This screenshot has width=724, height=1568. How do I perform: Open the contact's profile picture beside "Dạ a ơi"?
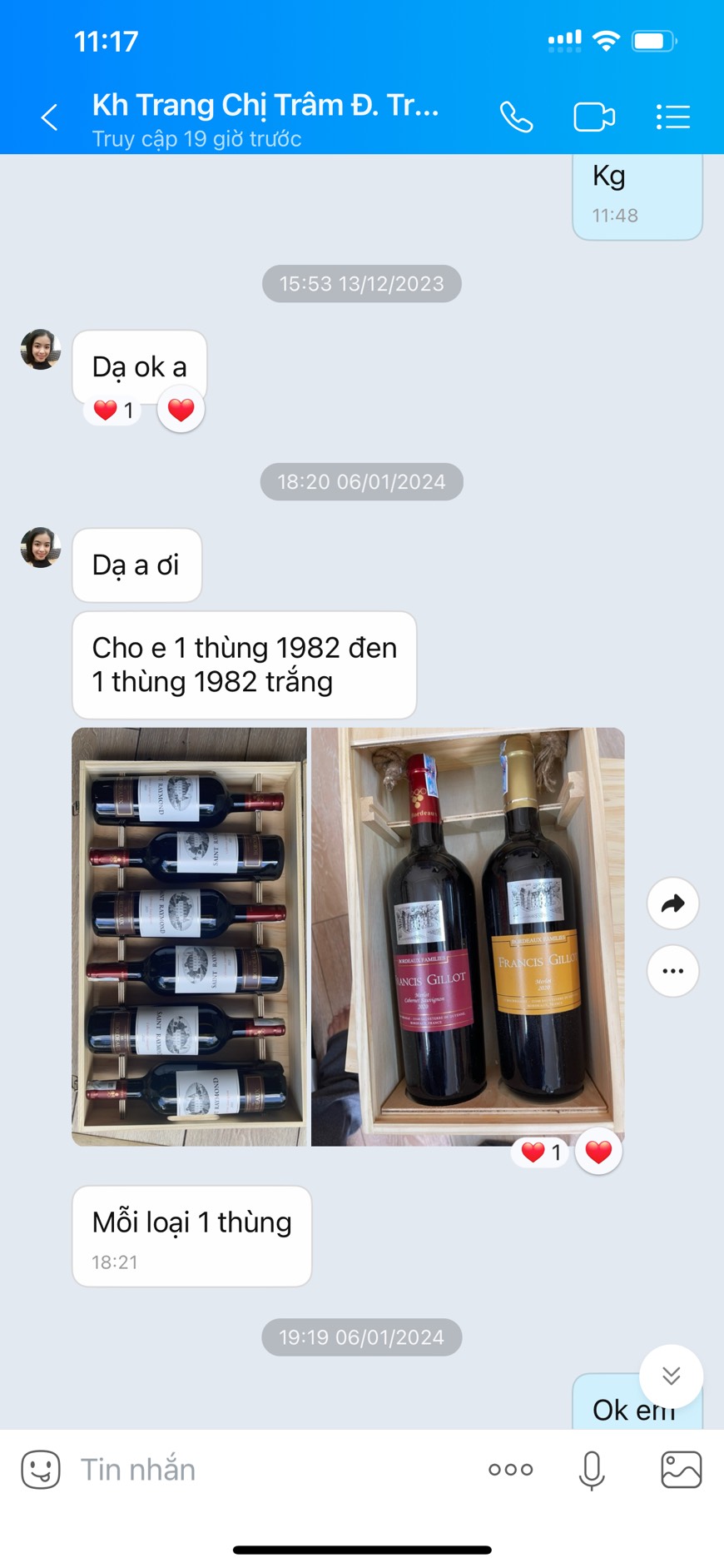click(41, 548)
